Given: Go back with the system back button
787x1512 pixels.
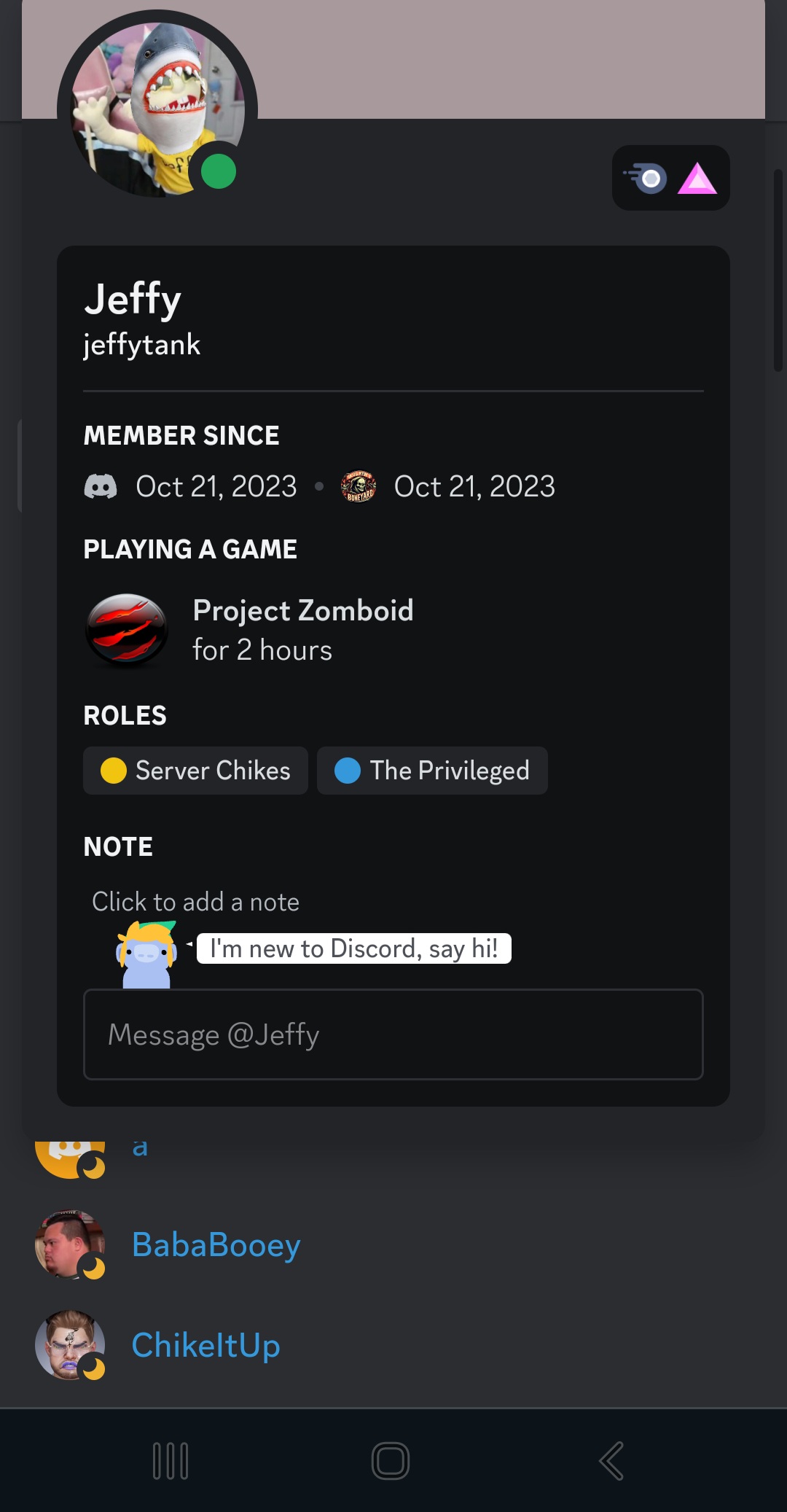Looking at the screenshot, I should 611,1461.
